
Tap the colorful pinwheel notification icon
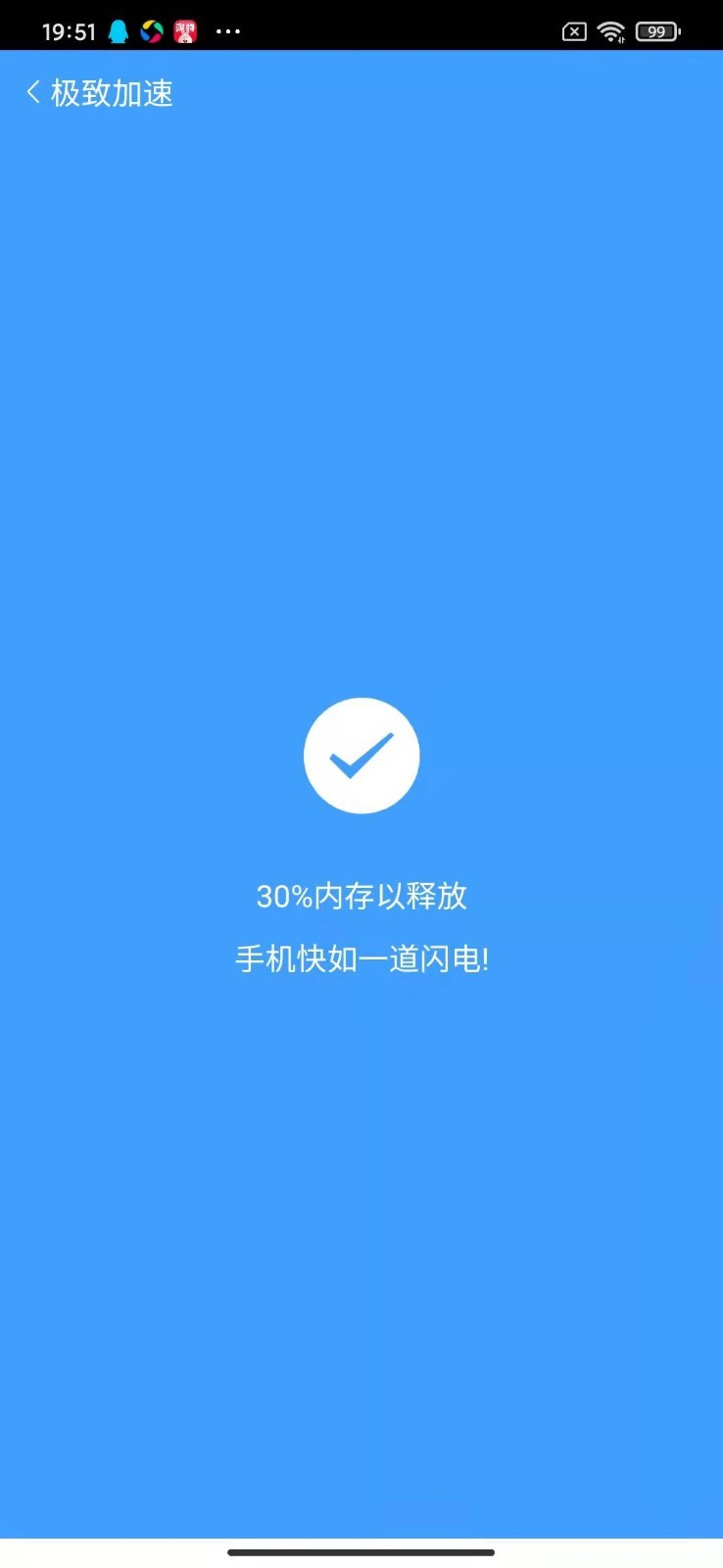152,30
